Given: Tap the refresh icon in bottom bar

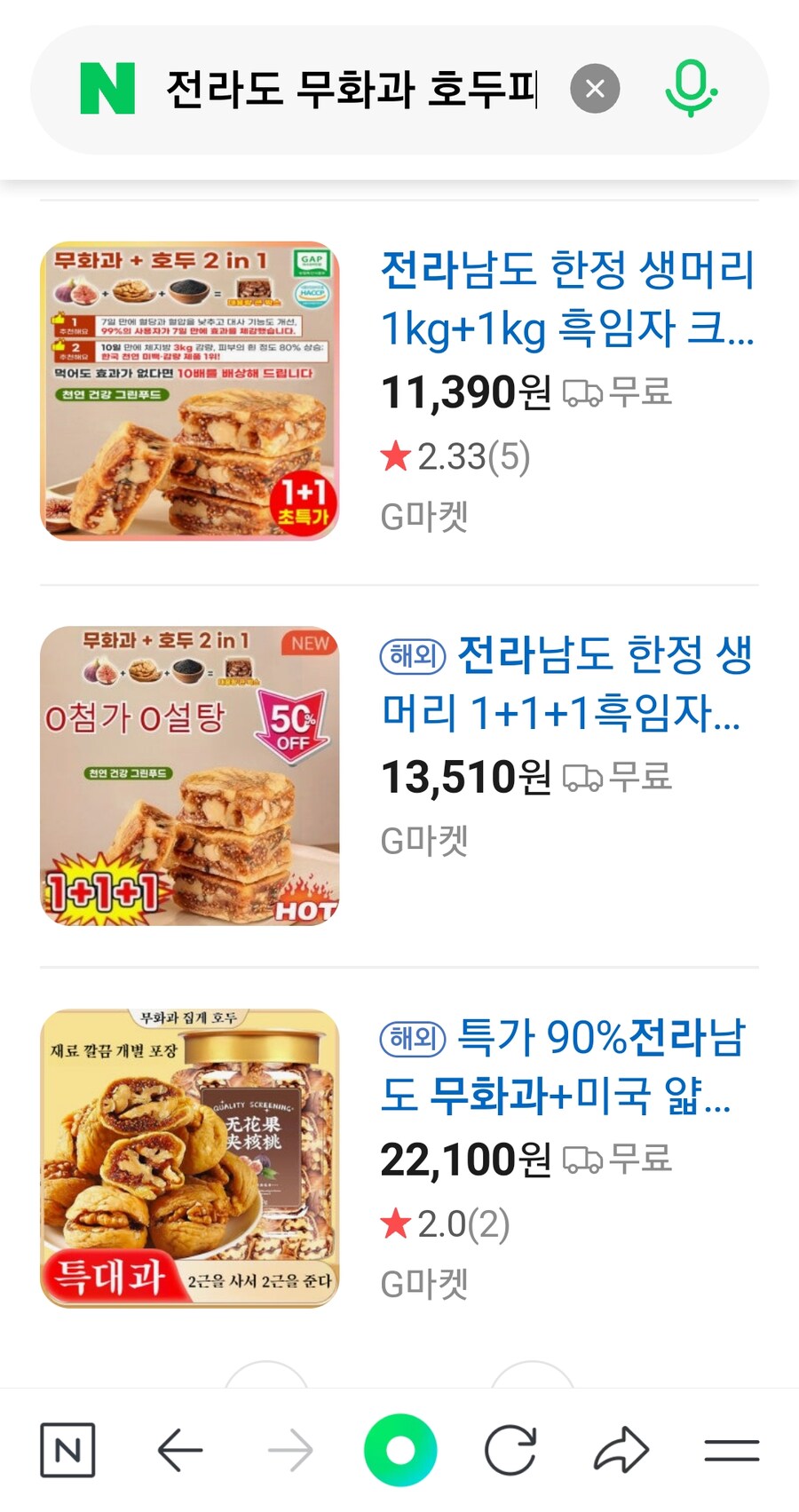Looking at the screenshot, I should [x=510, y=1450].
